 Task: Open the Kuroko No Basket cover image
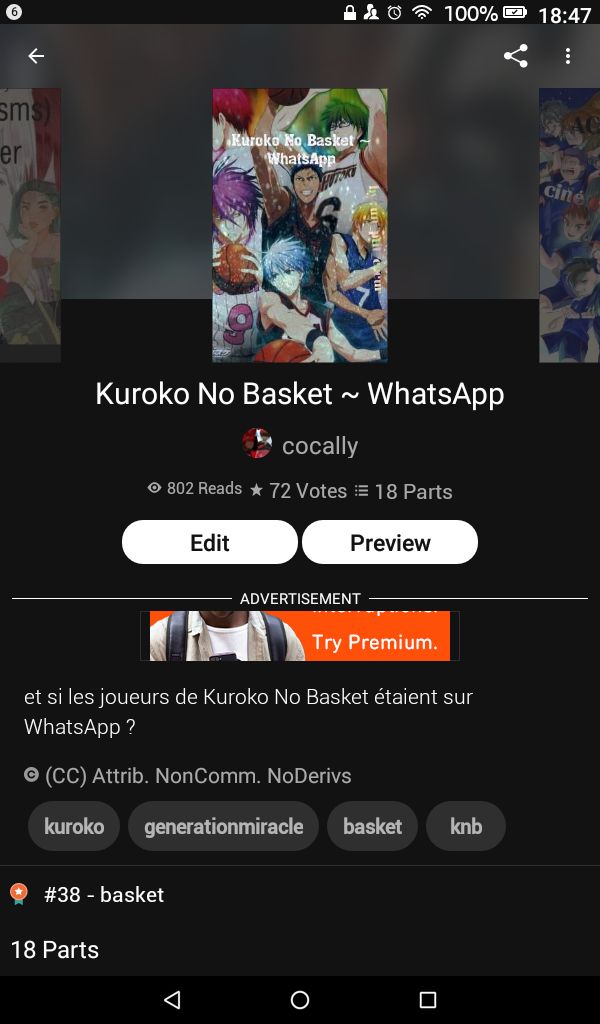tap(300, 225)
